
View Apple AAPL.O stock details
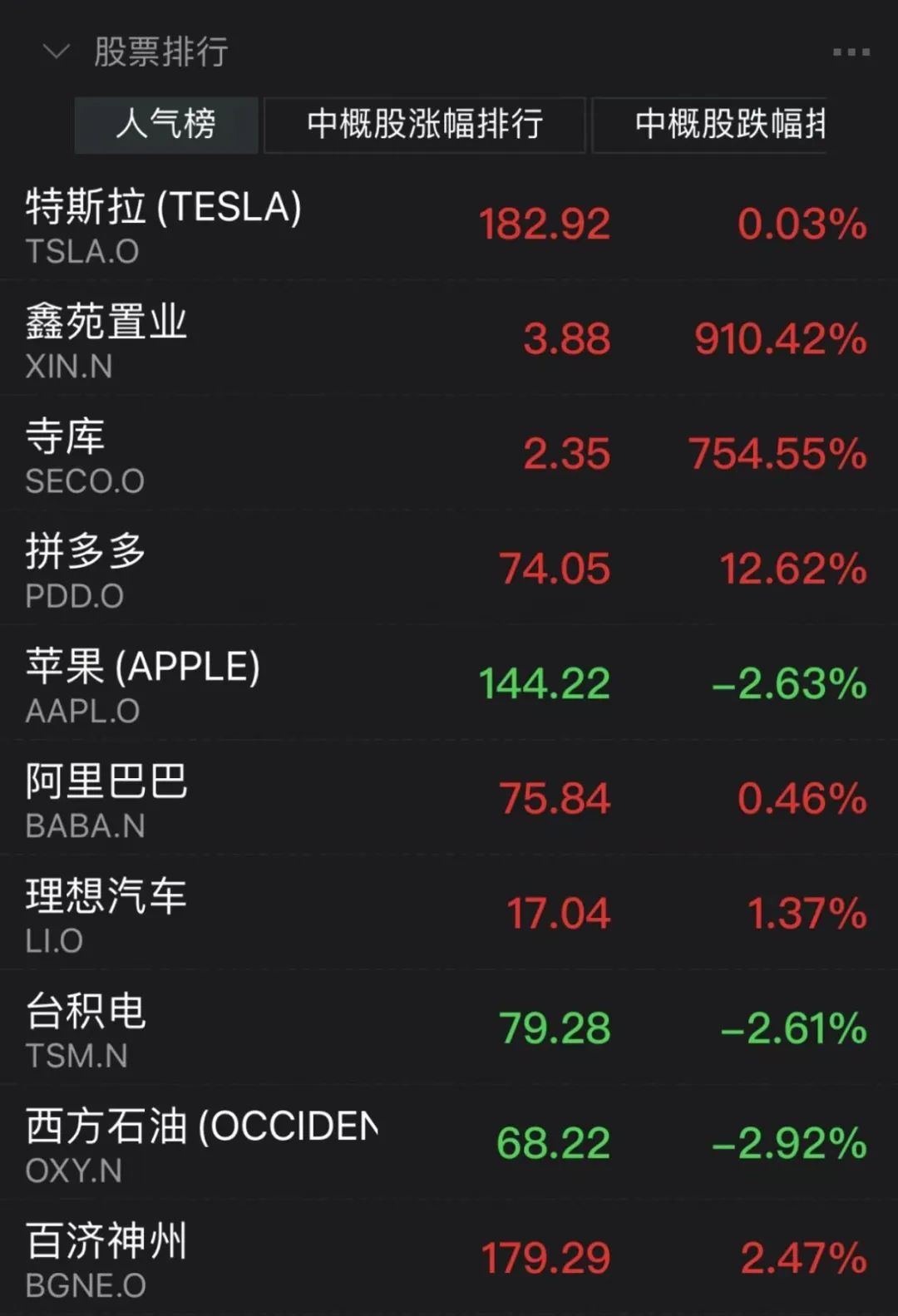click(x=449, y=684)
